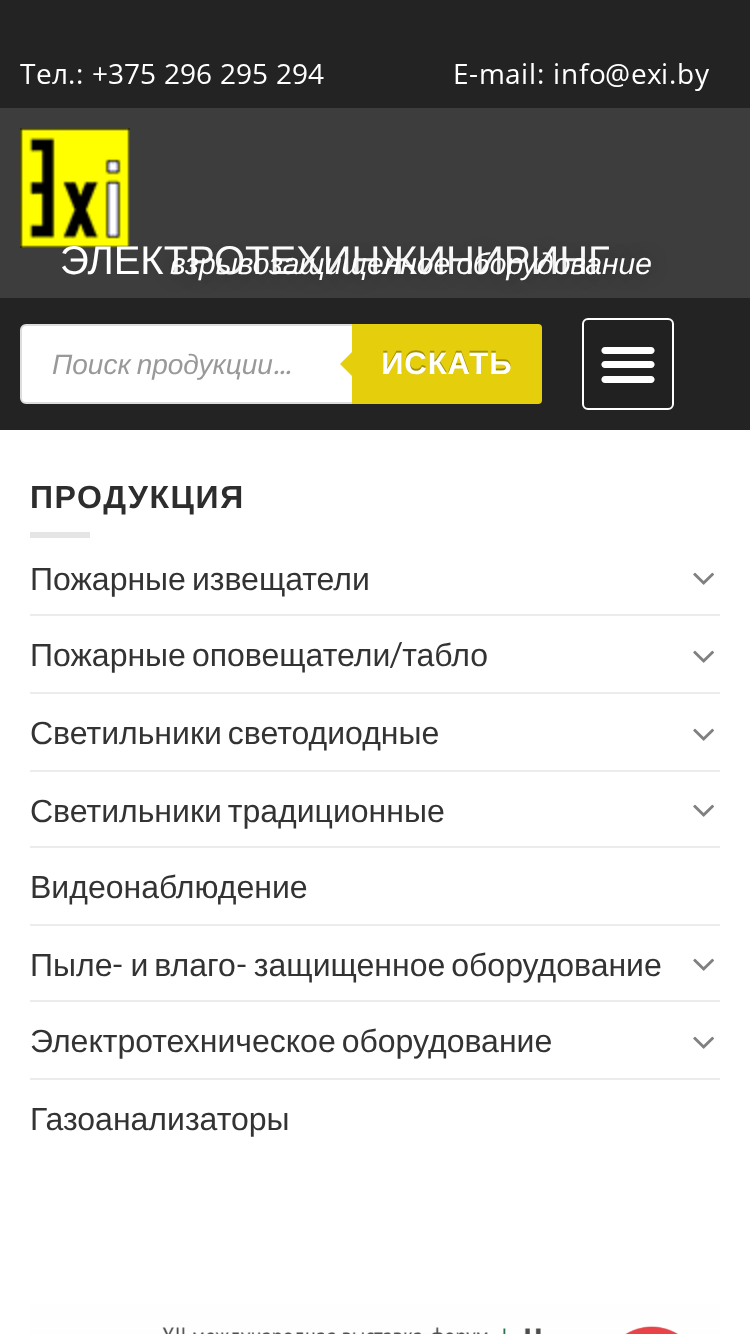Email info@exi.by from the header
The height and width of the screenshot is (1334, 750).
tap(631, 74)
